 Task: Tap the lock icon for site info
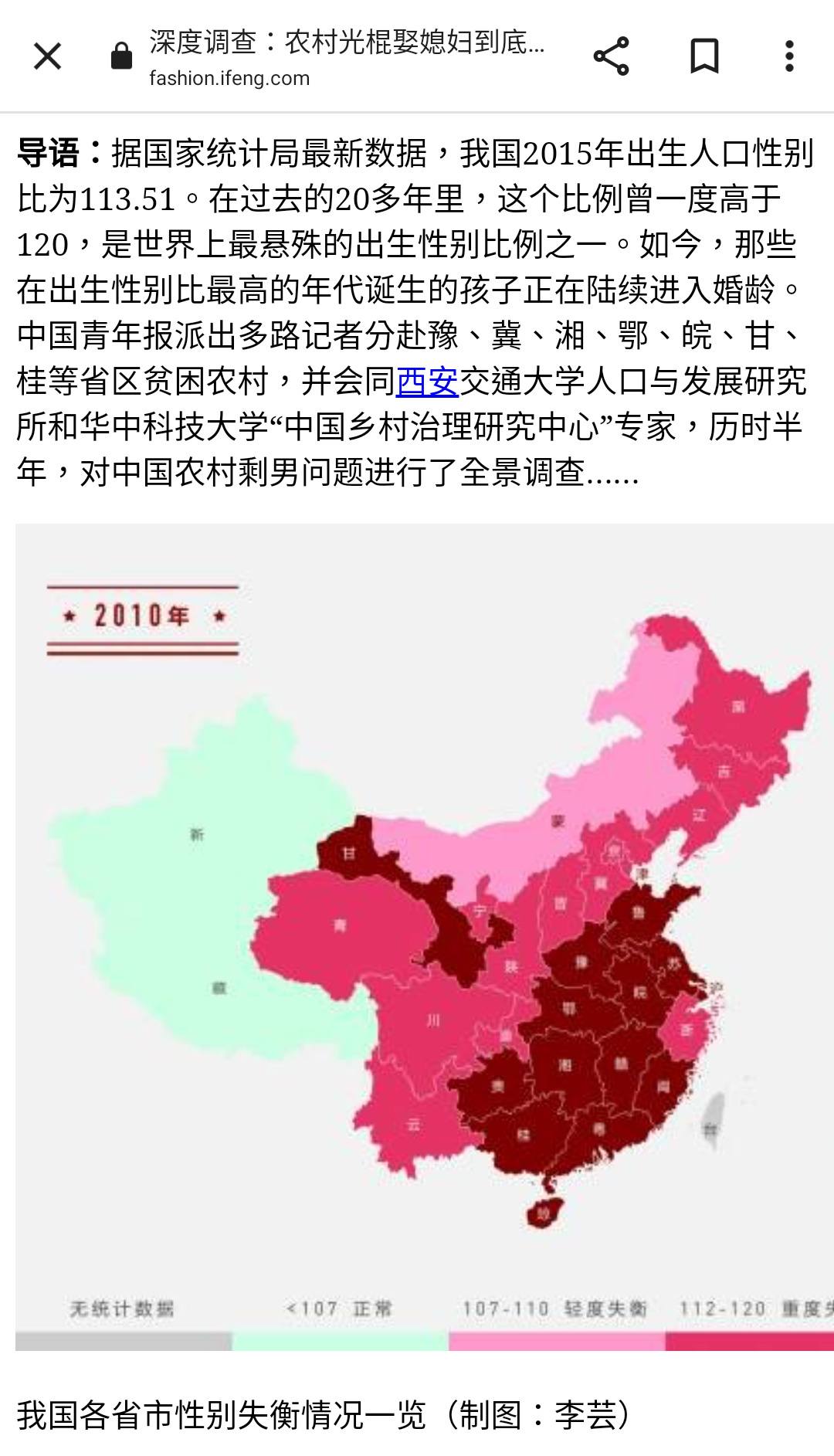121,56
